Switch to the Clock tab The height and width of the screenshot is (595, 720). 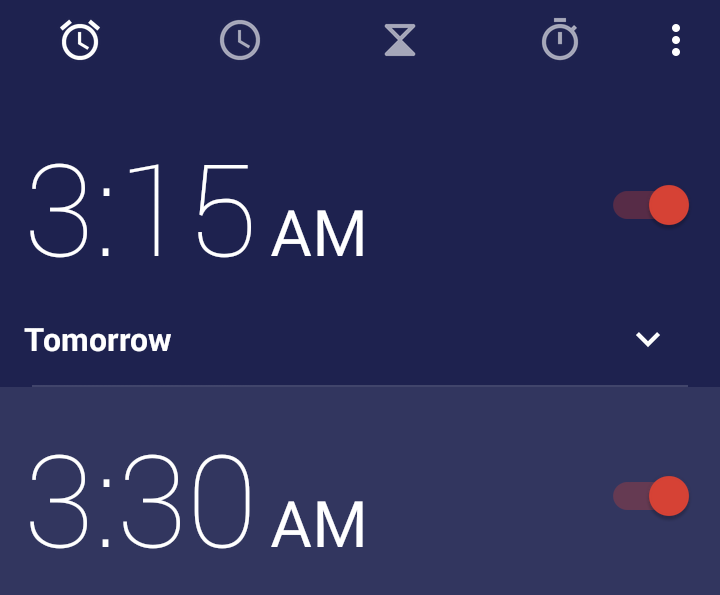tap(240, 40)
